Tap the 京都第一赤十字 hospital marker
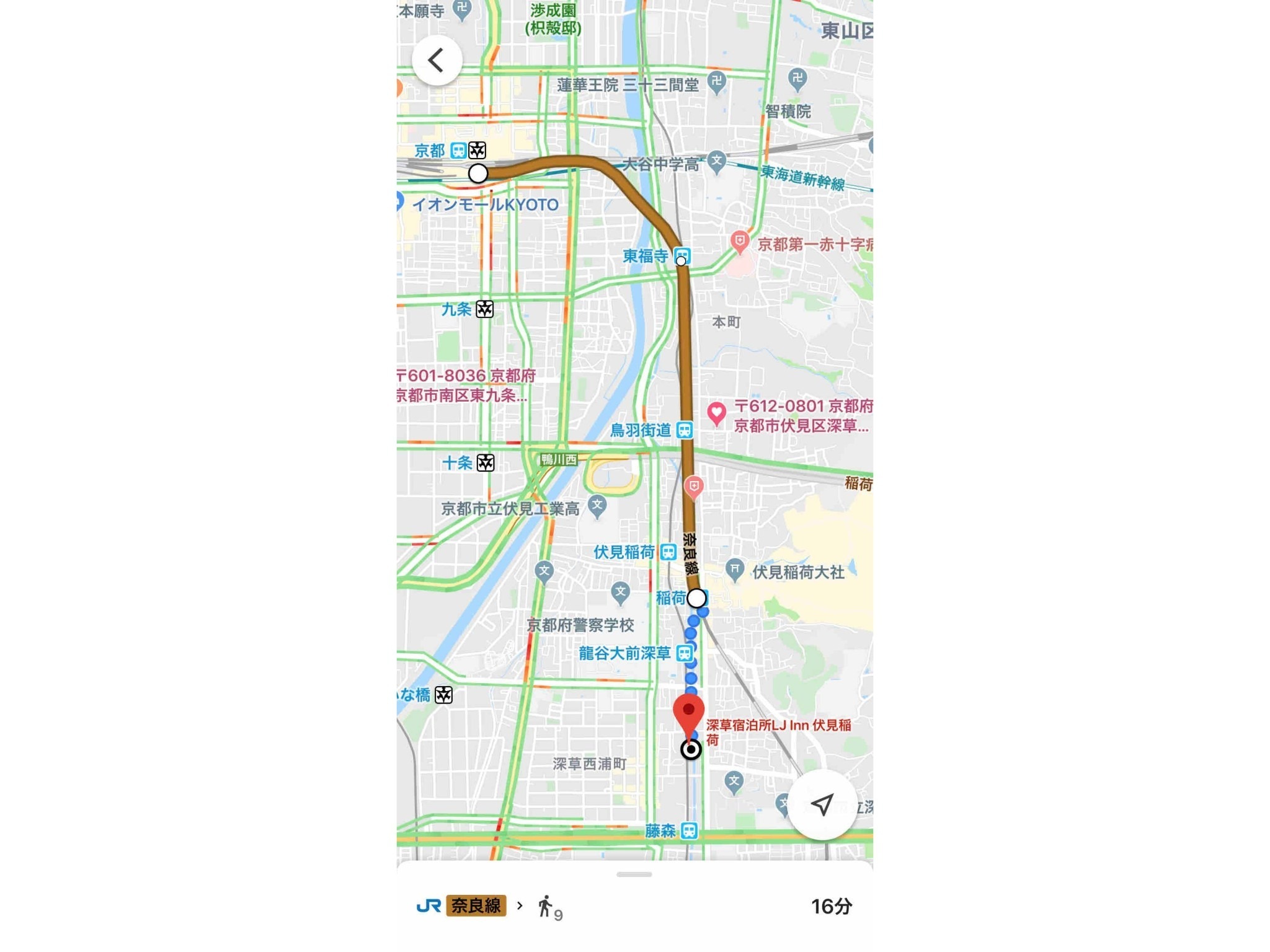This screenshot has width=1270, height=952. click(x=739, y=241)
